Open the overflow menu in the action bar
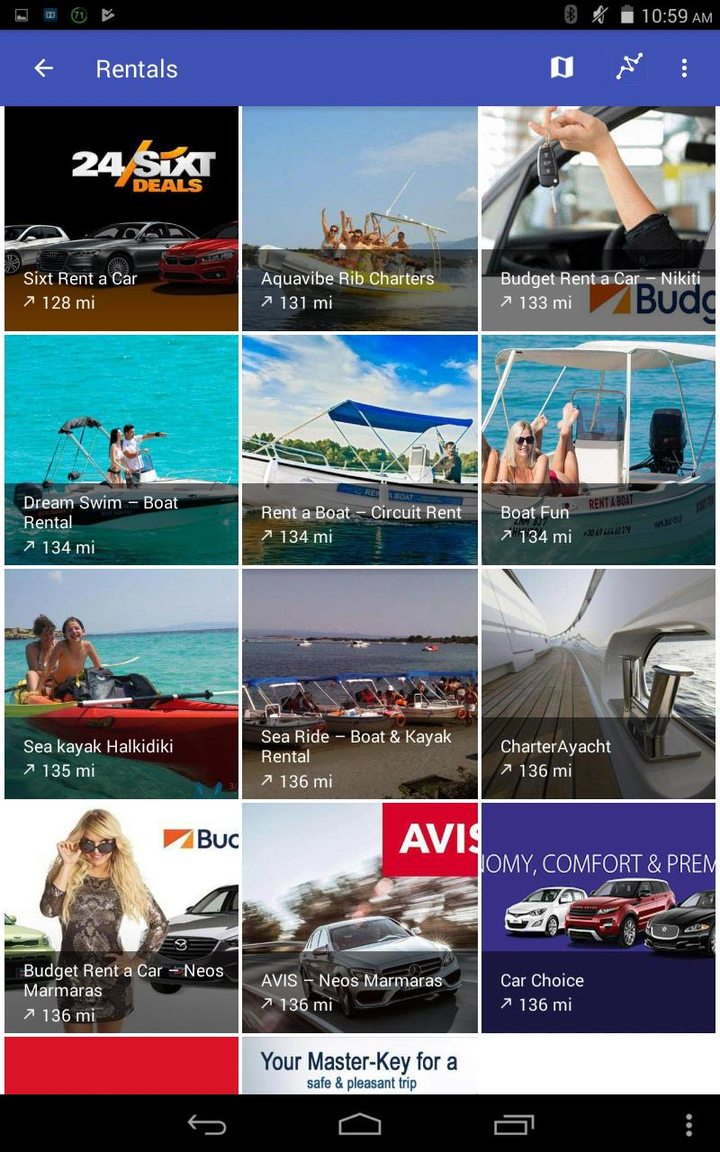Viewport: 720px width, 1152px height. pos(684,68)
